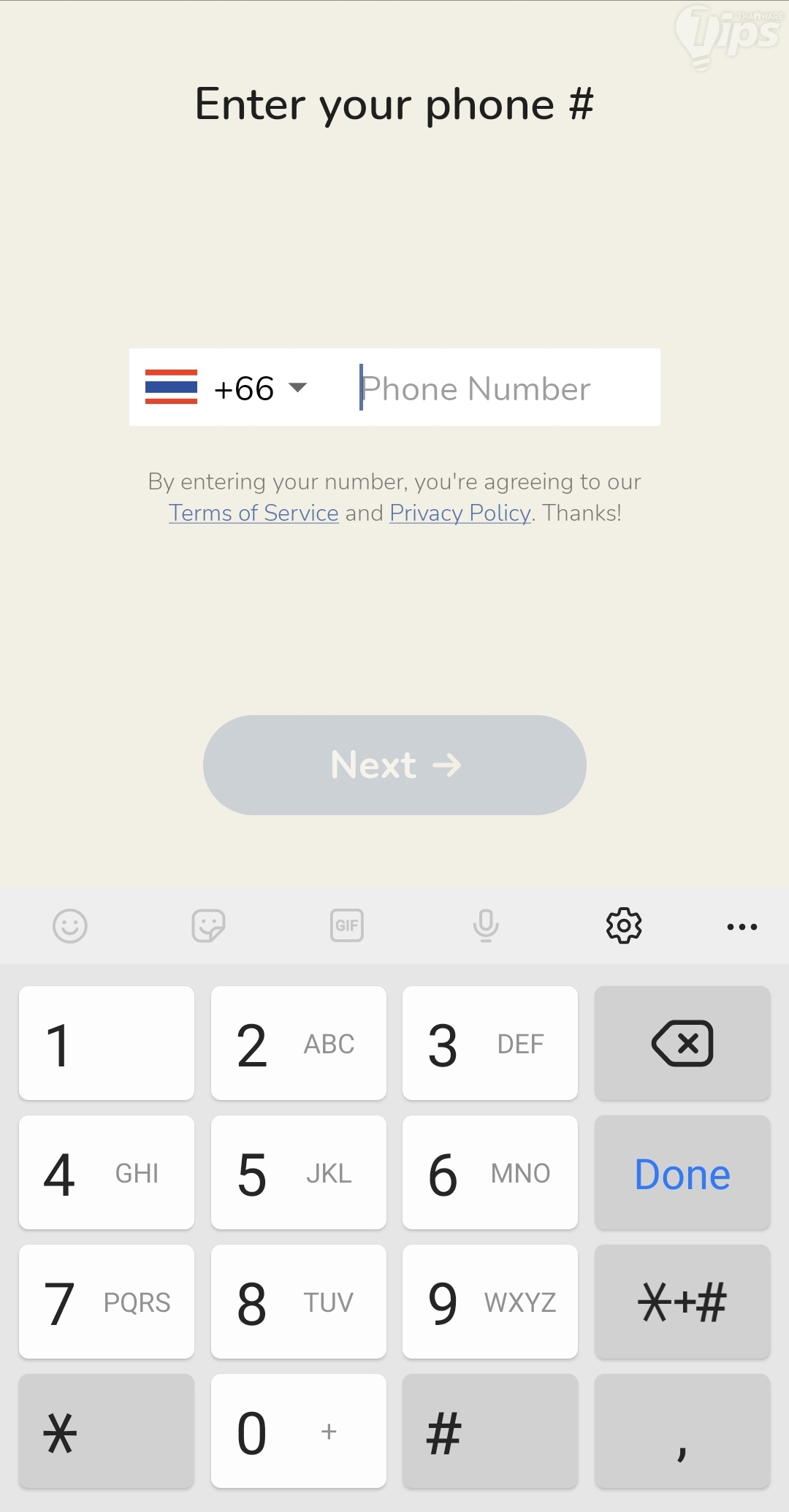Enter digit 5 on the keypad
The image size is (789, 1512).
tap(298, 1173)
